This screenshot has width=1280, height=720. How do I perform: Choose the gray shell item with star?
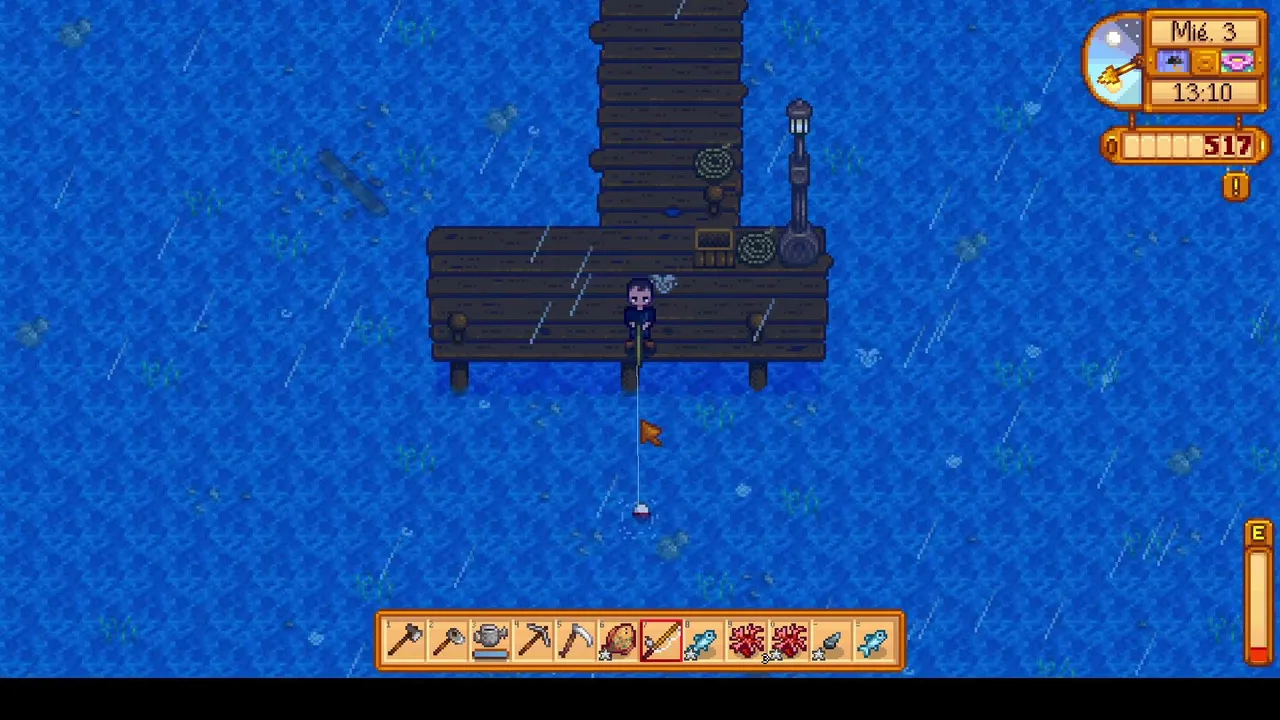[831, 640]
